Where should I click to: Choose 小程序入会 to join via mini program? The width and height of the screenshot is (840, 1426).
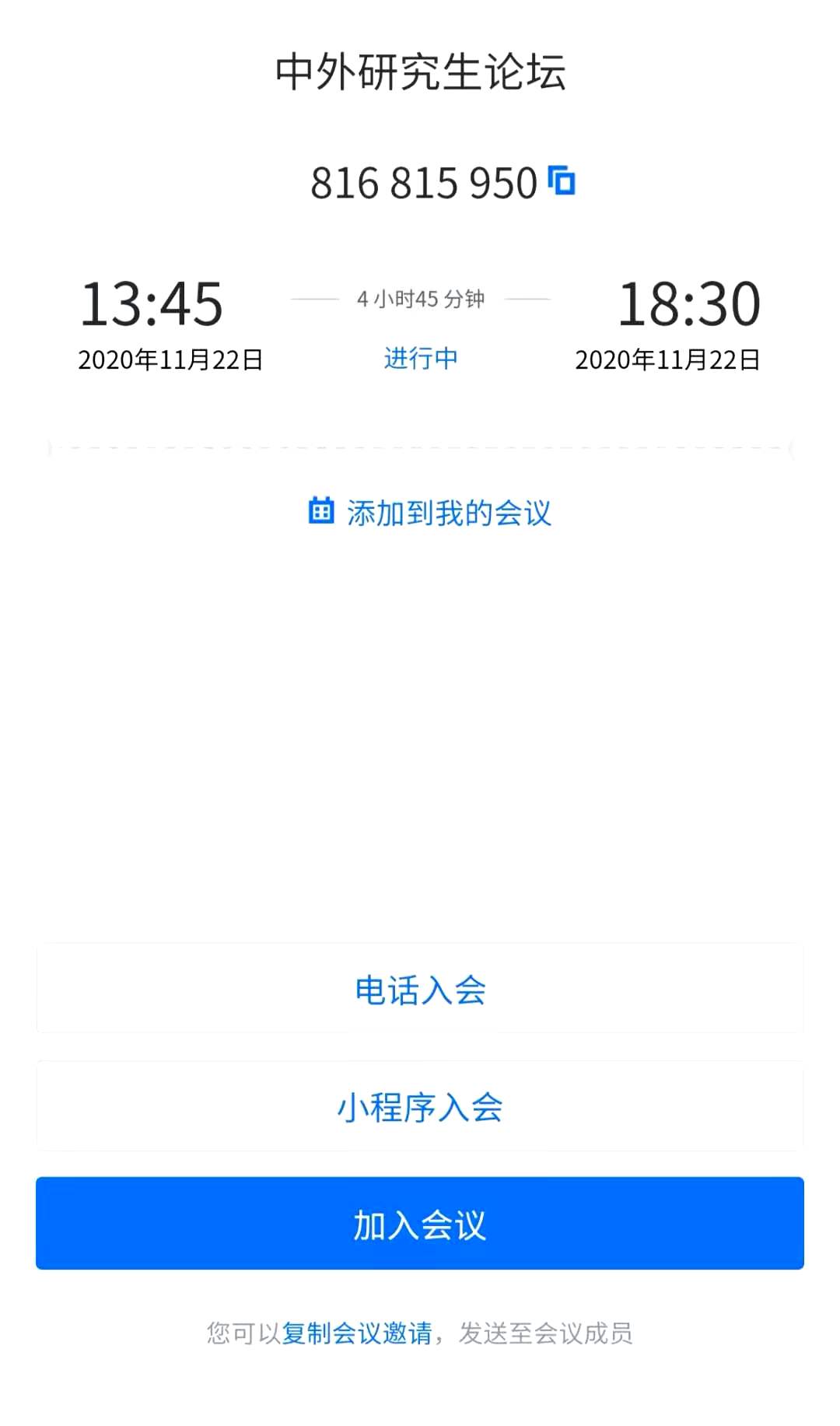point(420,1106)
